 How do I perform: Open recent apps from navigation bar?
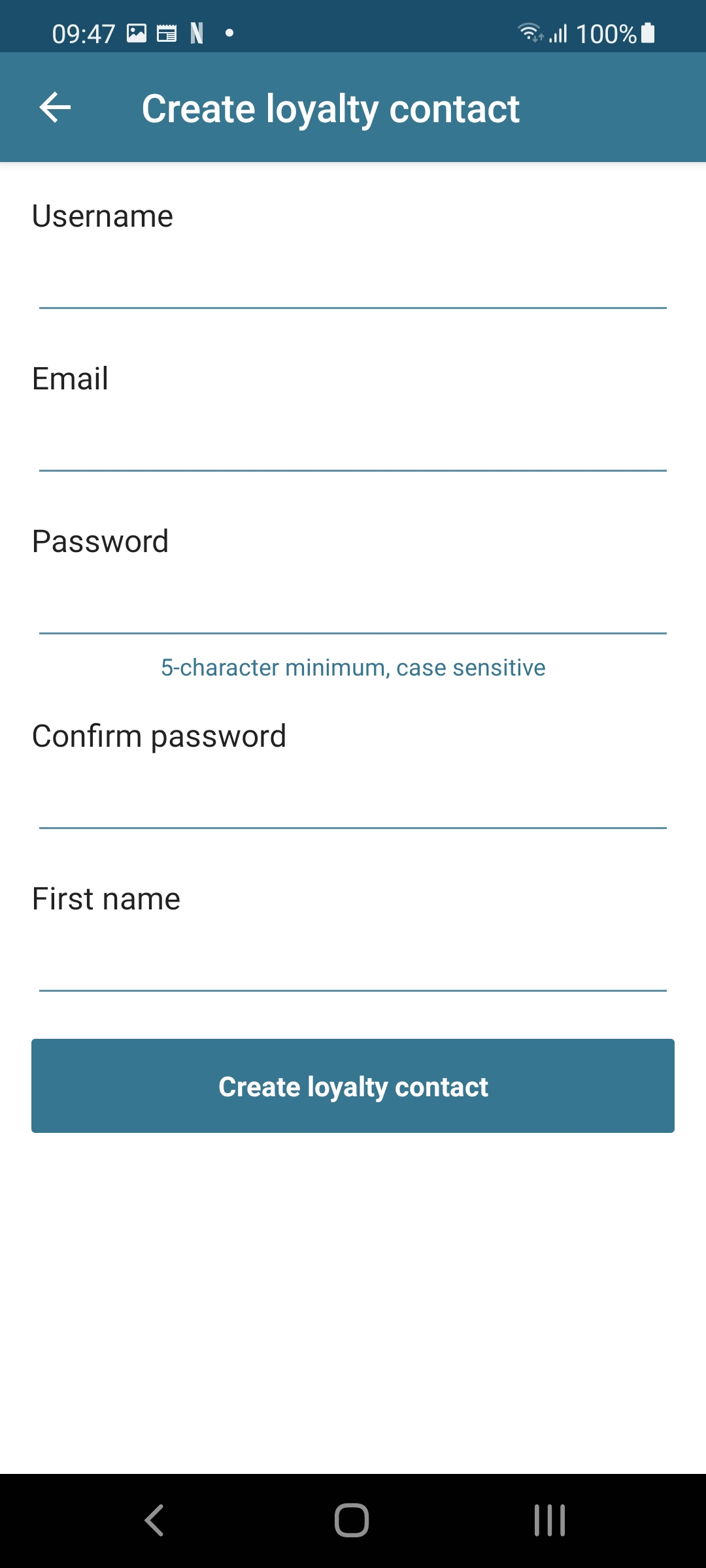point(549,1520)
